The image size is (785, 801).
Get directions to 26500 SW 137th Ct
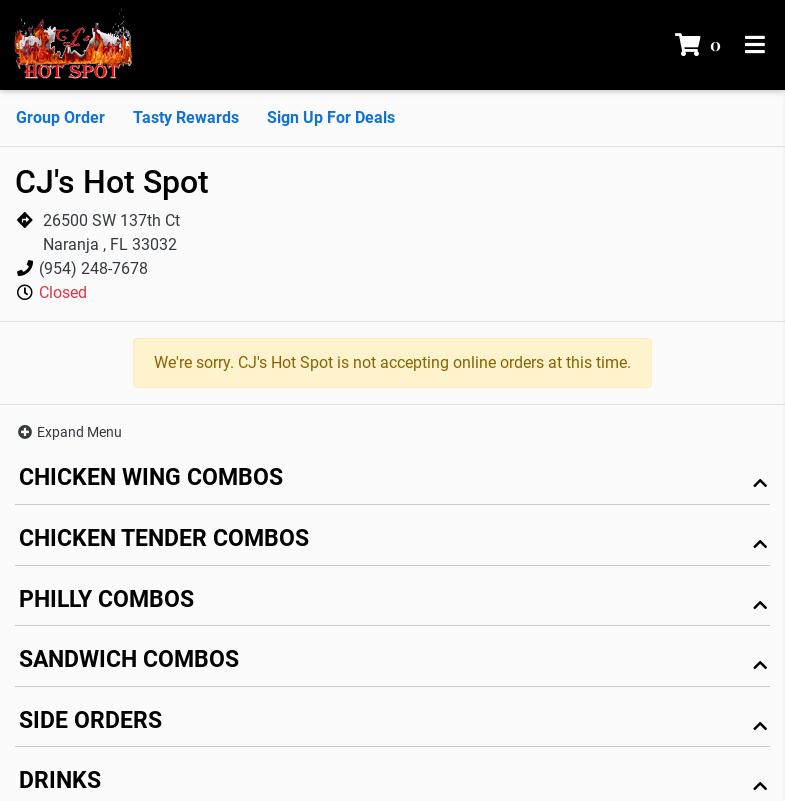click(x=111, y=221)
